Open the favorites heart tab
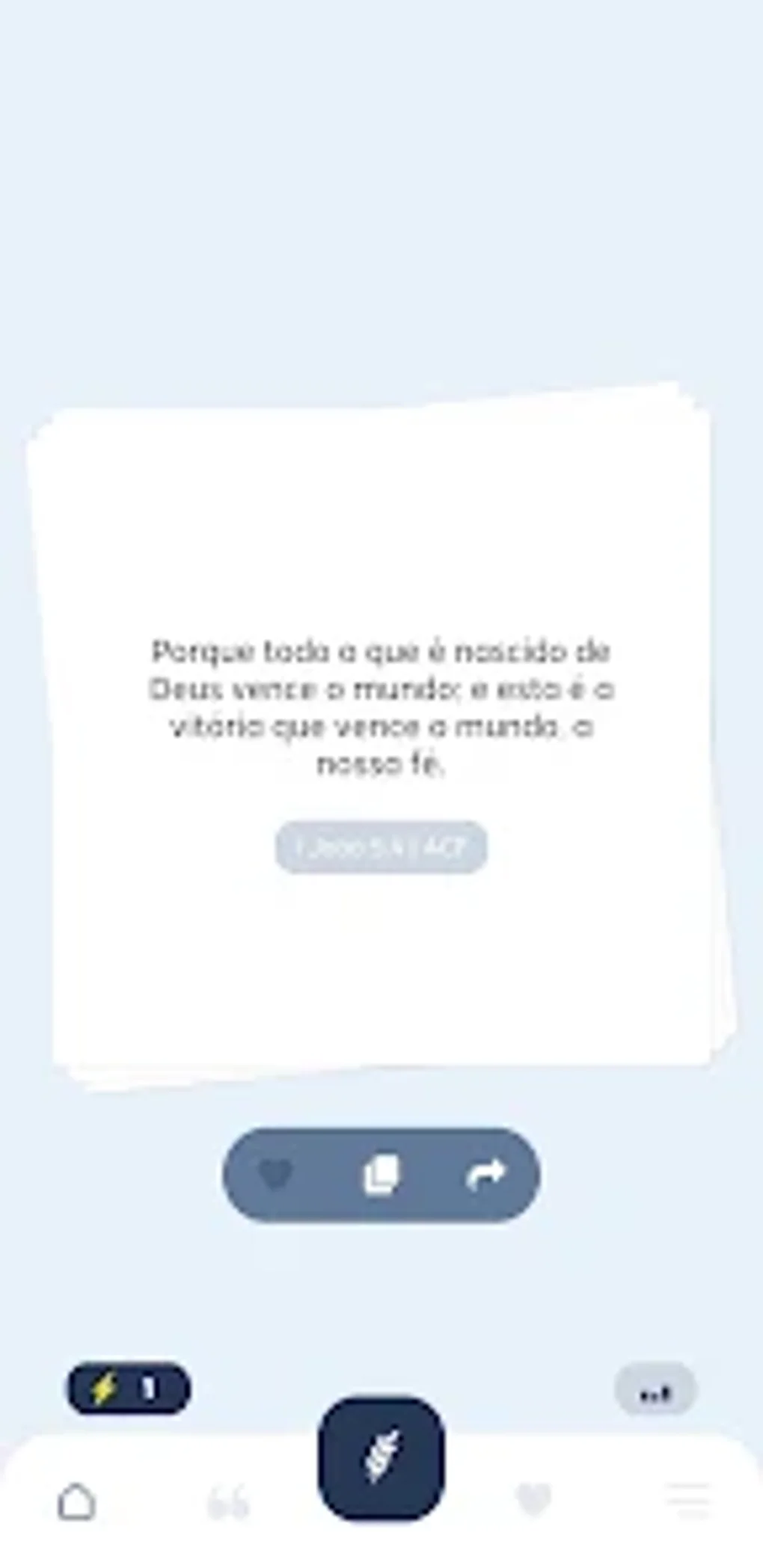763x1568 pixels. (x=533, y=1501)
